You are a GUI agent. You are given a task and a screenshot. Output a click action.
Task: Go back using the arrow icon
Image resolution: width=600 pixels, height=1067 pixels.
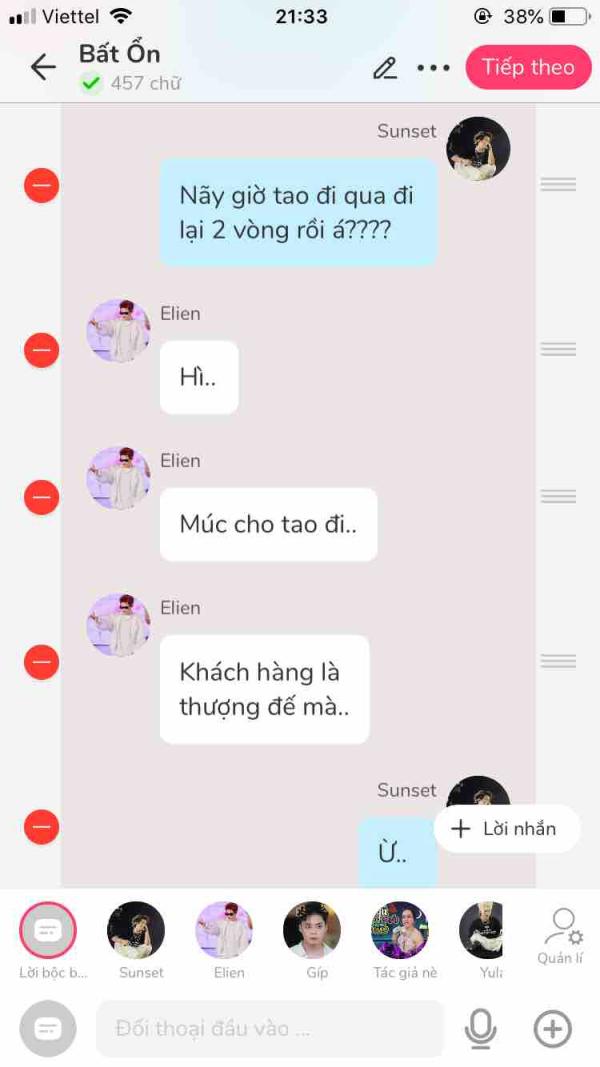43,67
